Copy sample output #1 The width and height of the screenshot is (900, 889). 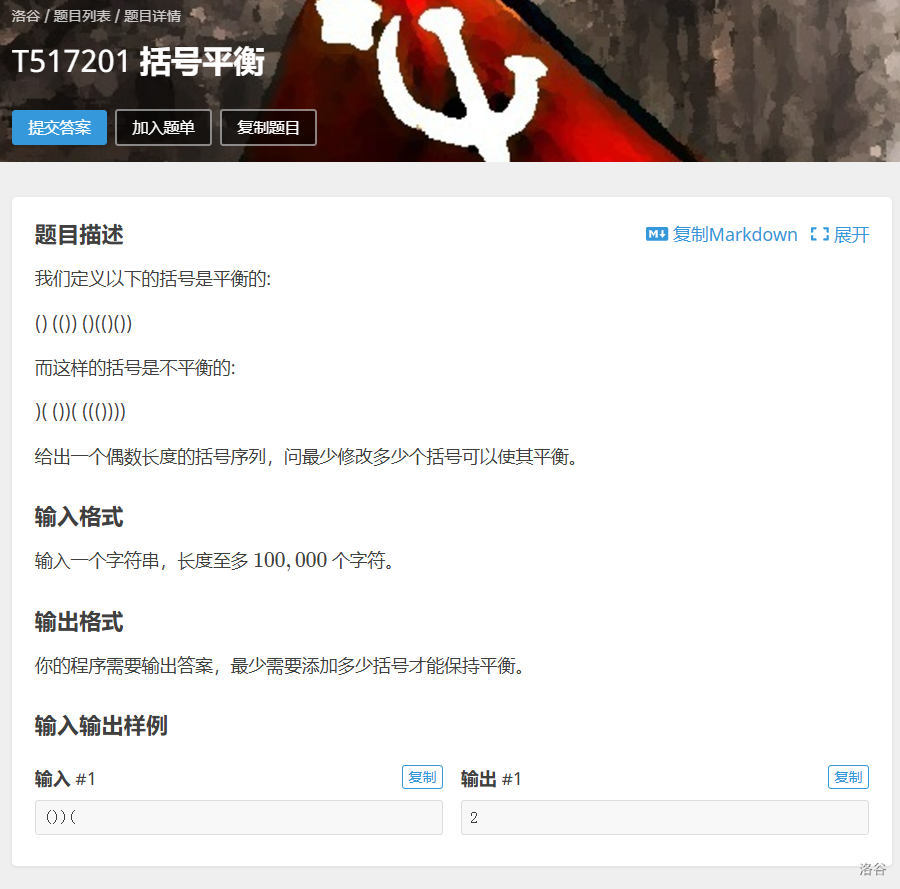[848, 777]
